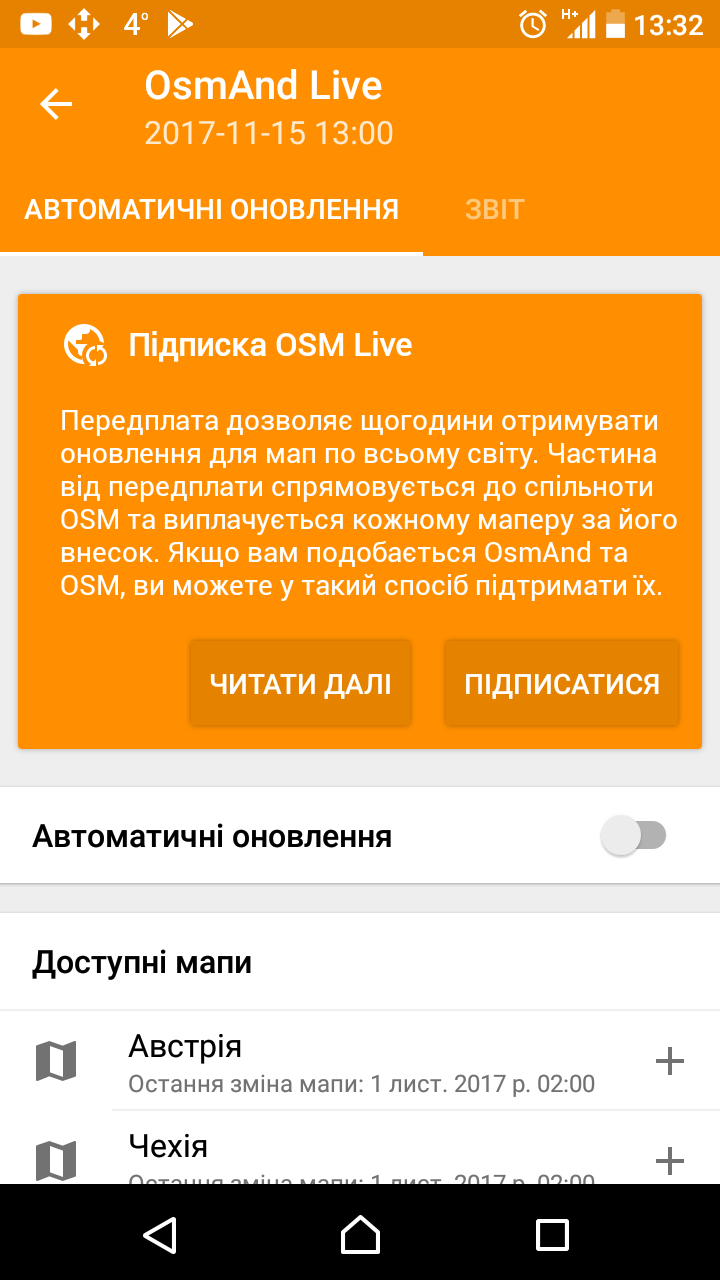Switch to the ЗВІТ tab
The width and height of the screenshot is (720, 1280).
point(494,210)
